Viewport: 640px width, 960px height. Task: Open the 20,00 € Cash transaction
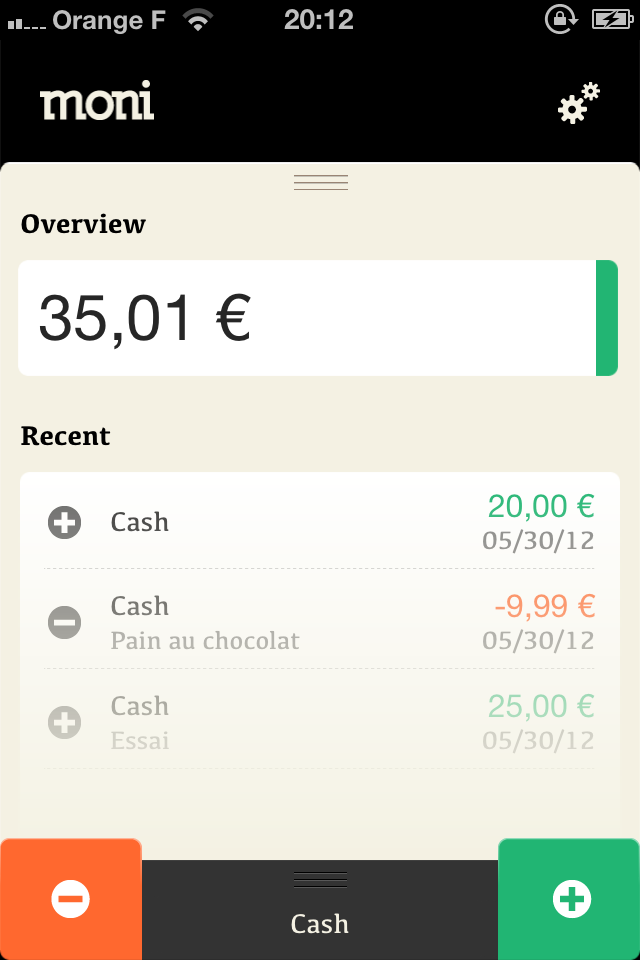coord(320,522)
